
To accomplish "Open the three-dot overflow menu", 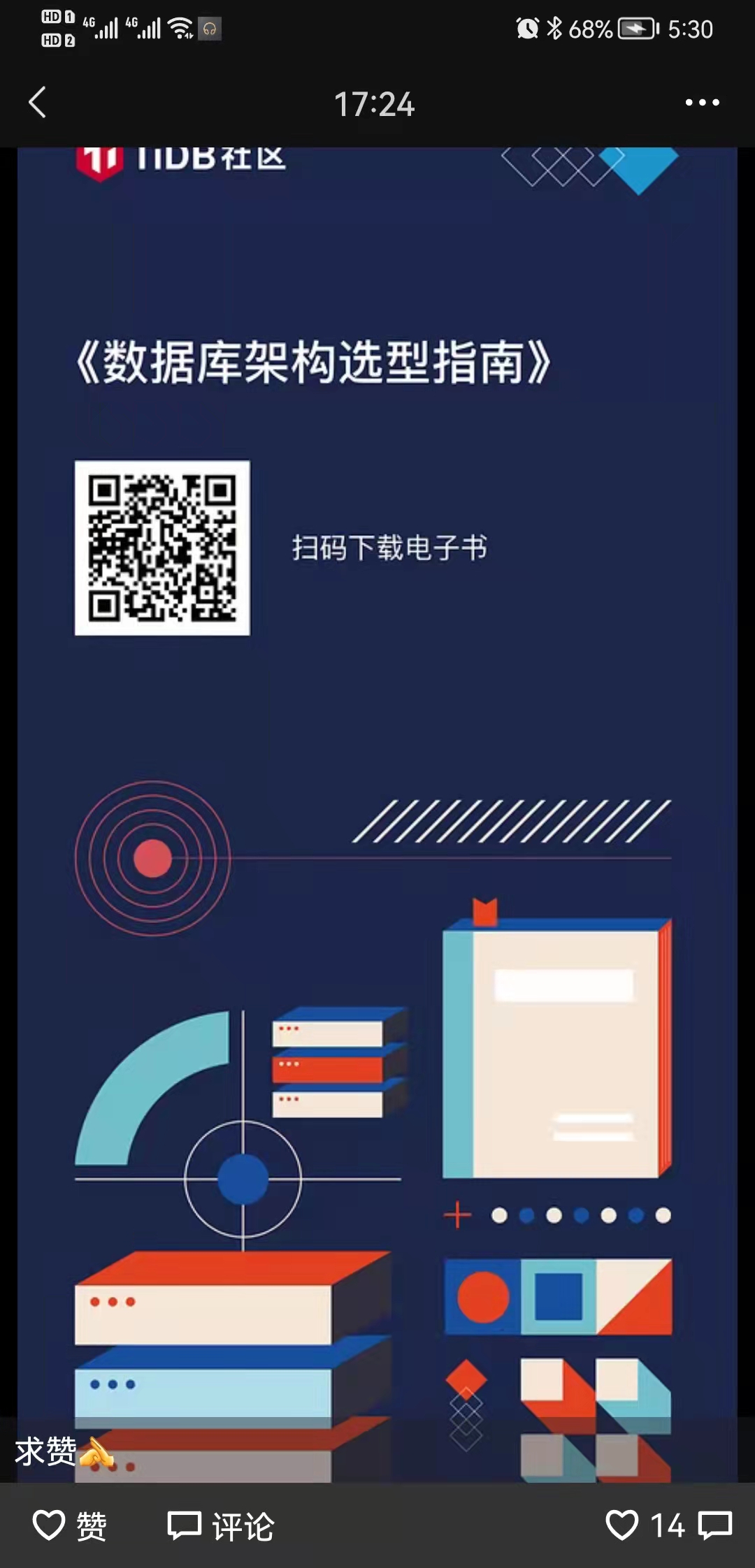I will [x=702, y=103].
